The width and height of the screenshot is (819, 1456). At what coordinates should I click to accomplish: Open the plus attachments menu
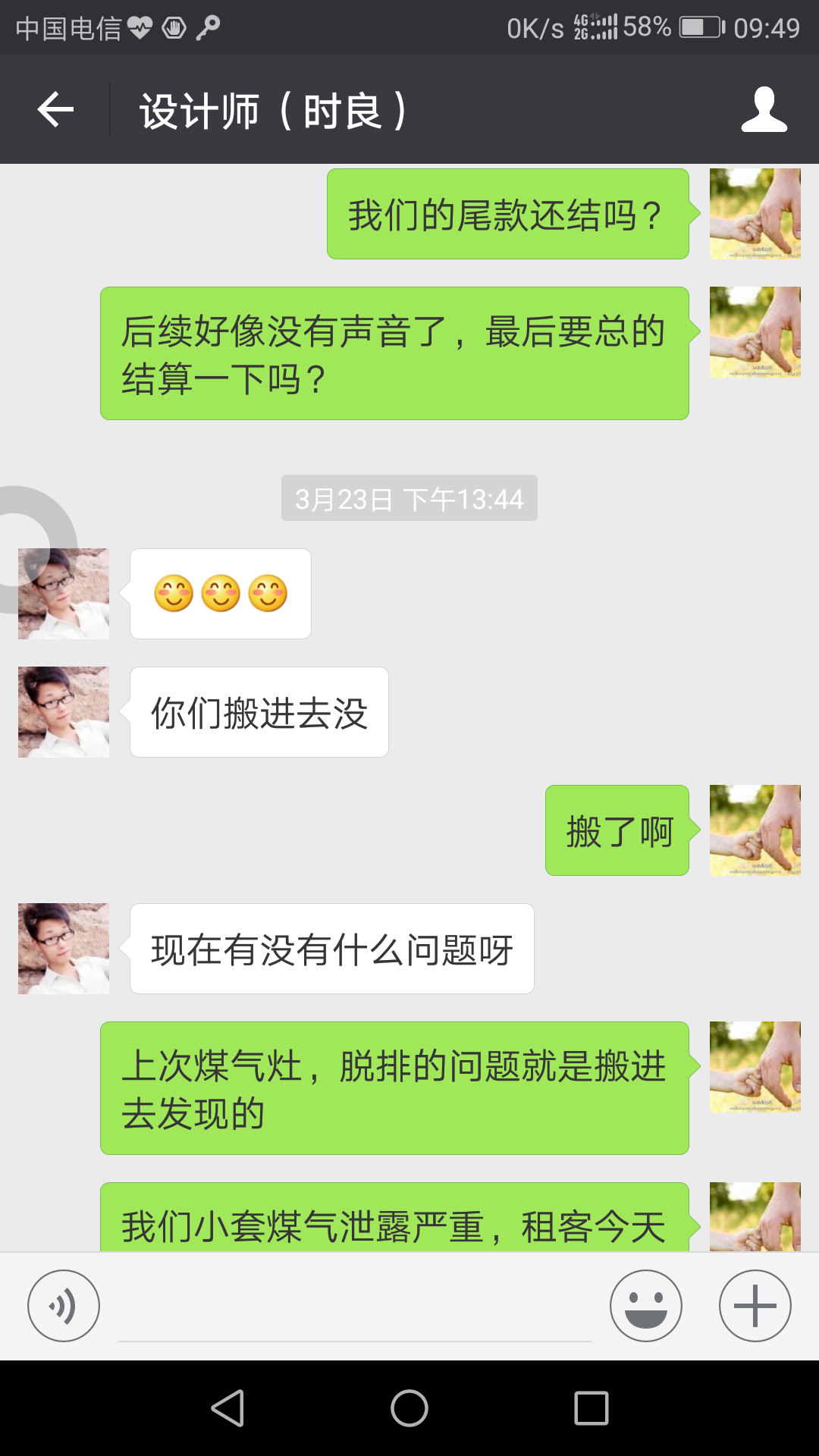pyautogui.click(x=755, y=1306)
